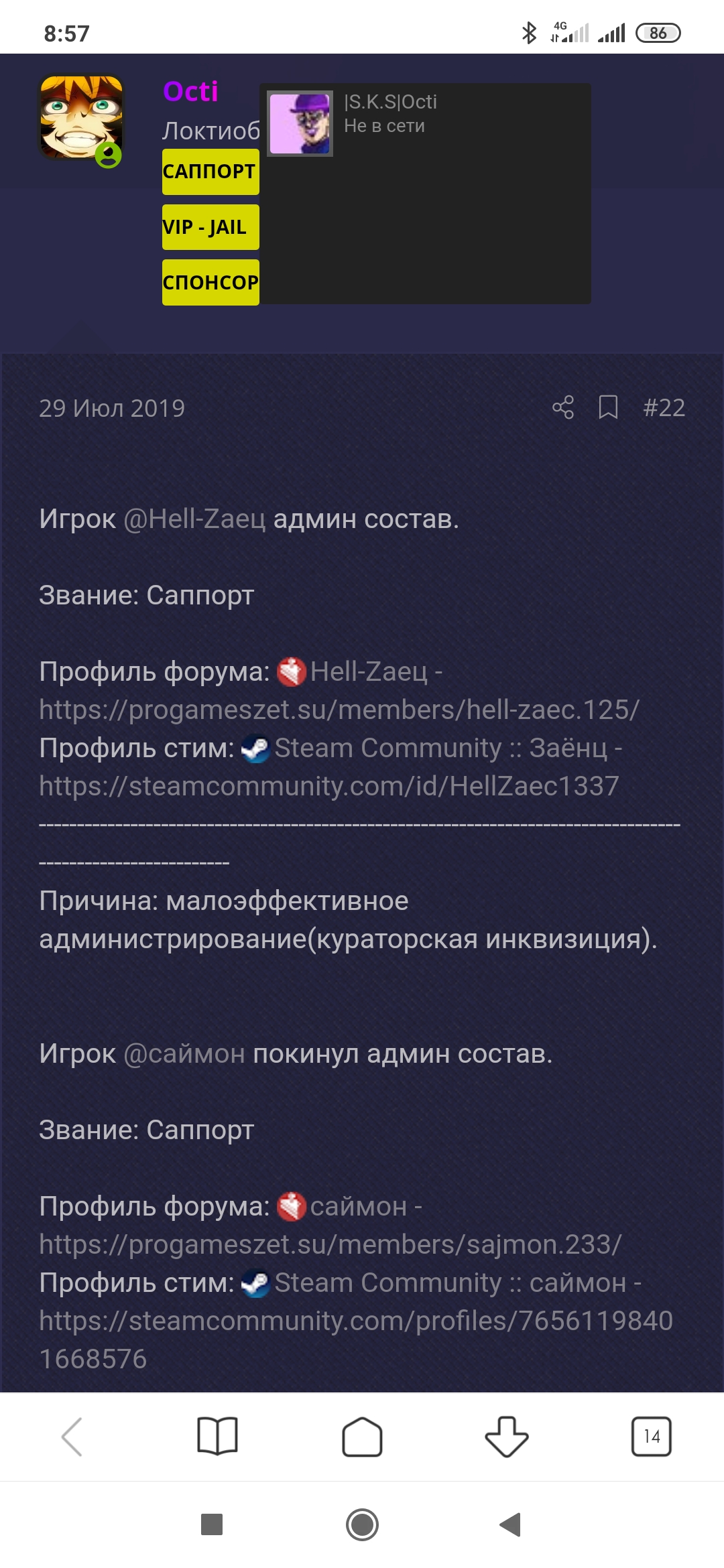
Task: Open the @Hell-Zaец mention
Action: [194, 519]
